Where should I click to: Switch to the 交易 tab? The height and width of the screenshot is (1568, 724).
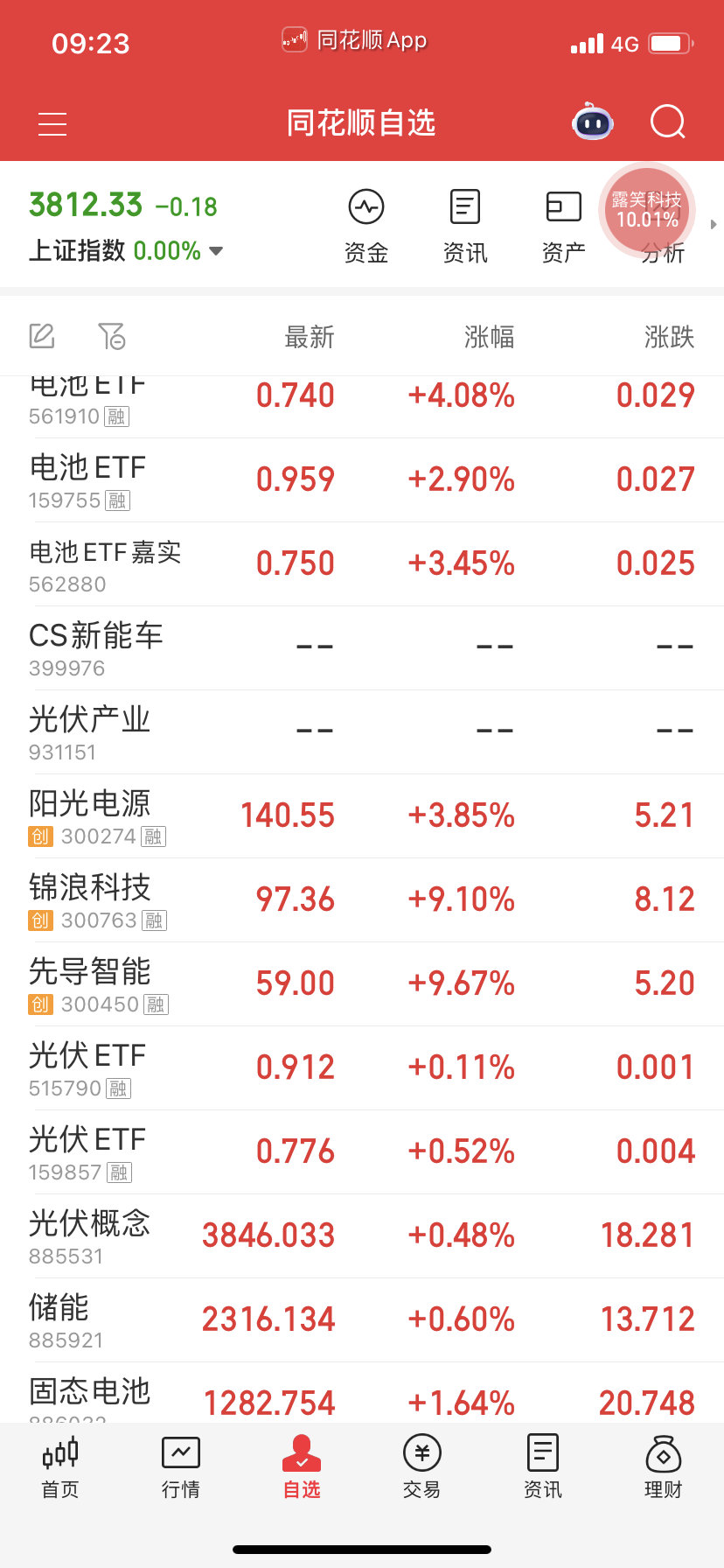[x=422, y=1467]
